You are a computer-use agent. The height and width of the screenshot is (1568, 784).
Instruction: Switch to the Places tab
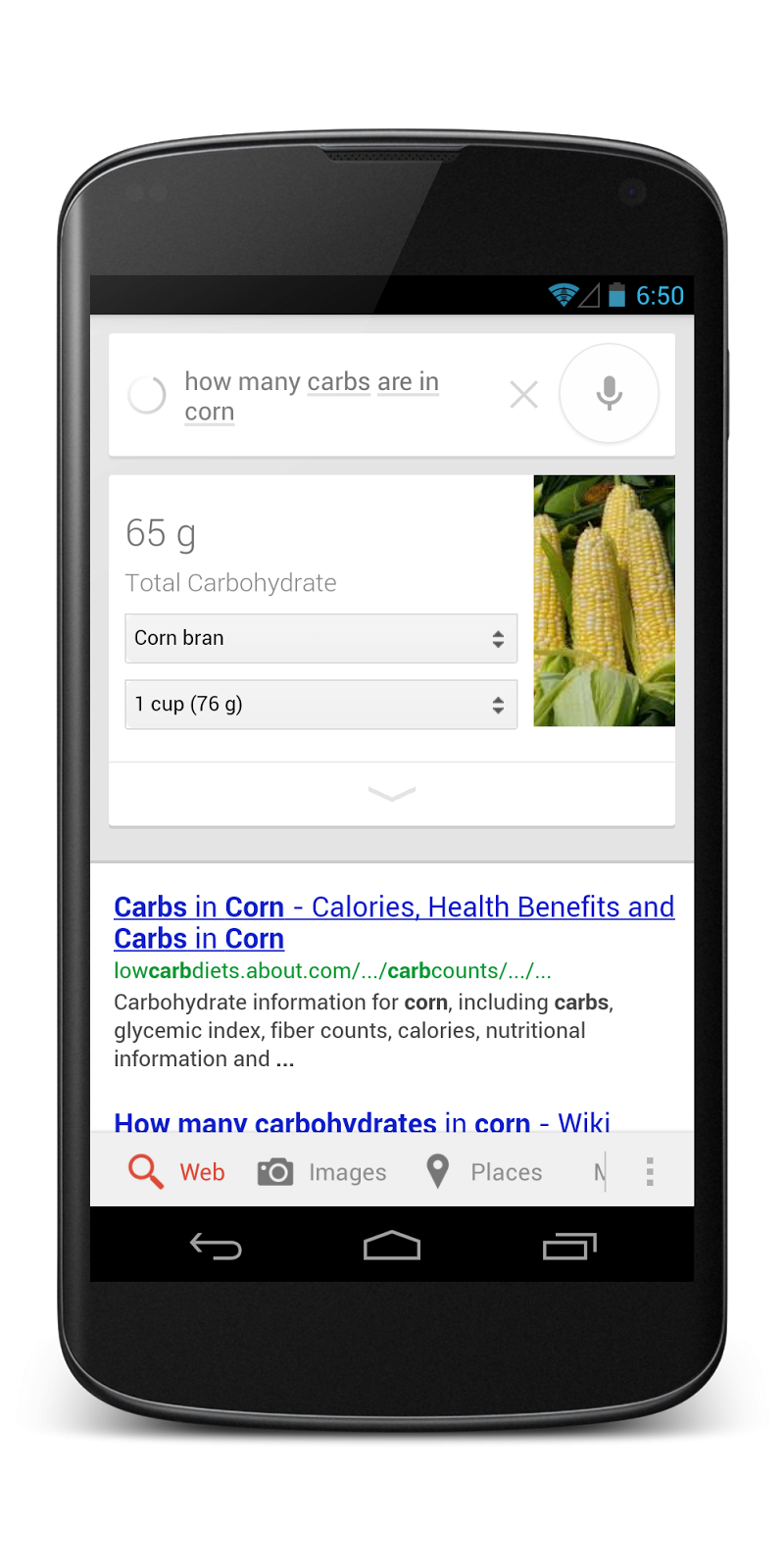click(485, 1172)
